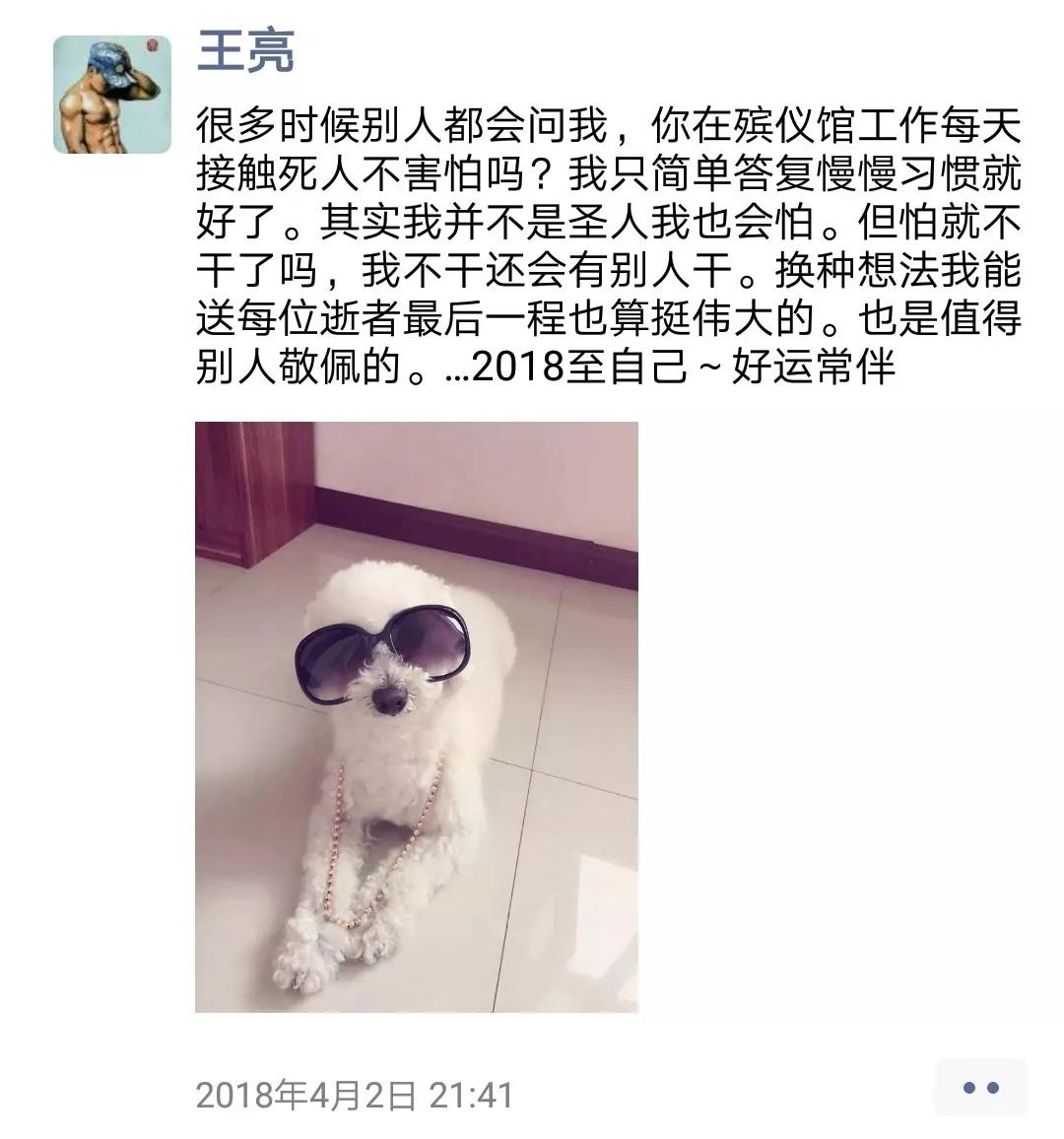1064x1139 pixels.
Task: Open 王亮's profile avatar
Action: click(111, 95)
